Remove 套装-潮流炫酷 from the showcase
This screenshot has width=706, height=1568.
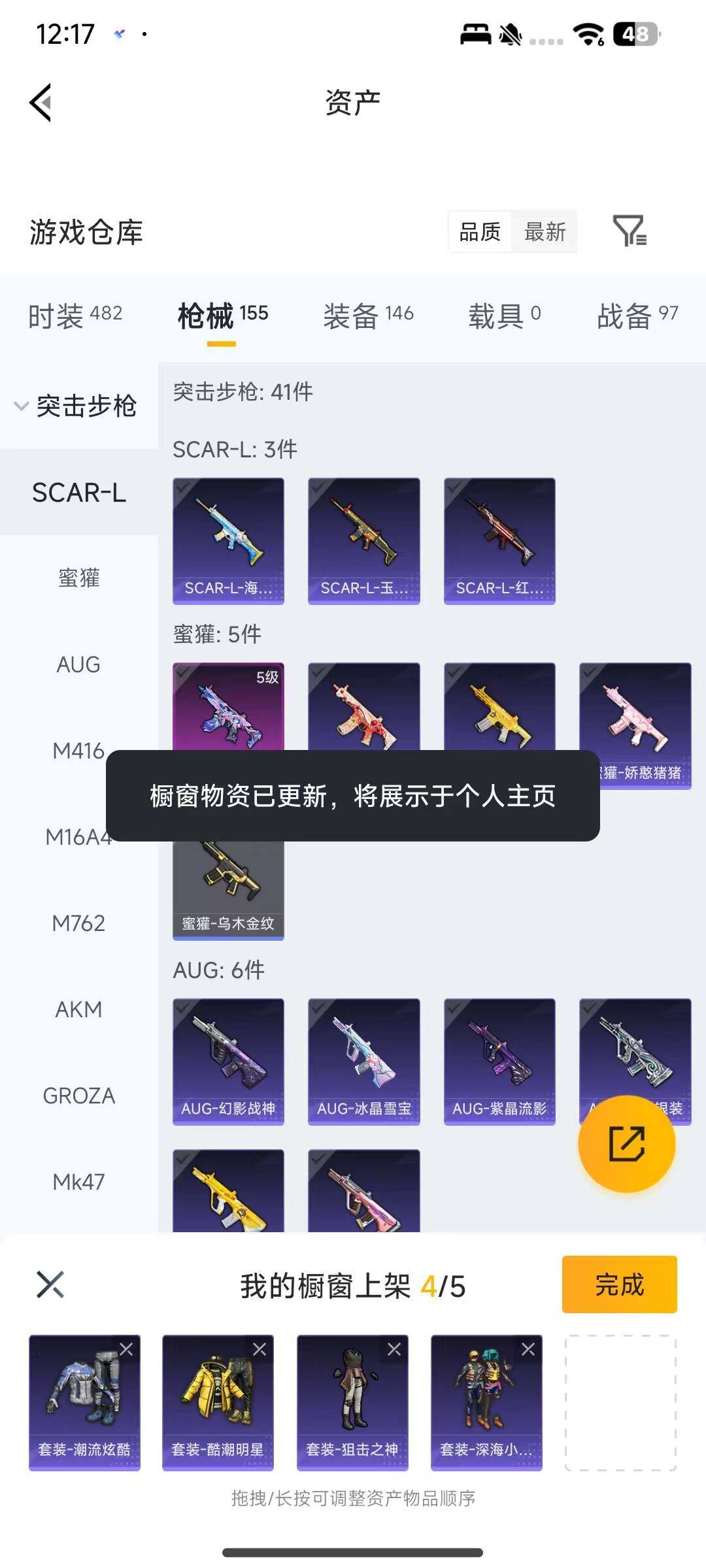click(x=126, y=1349)
